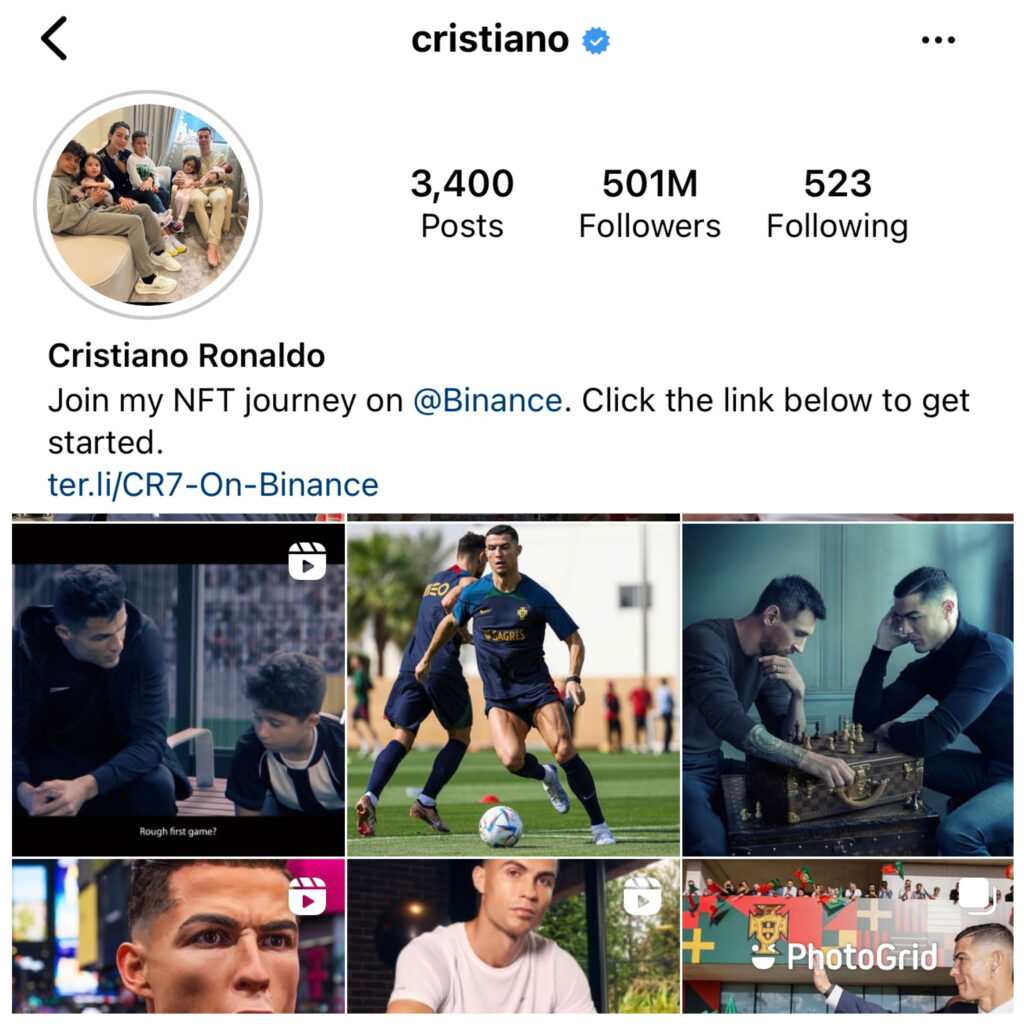Open the three-dot overflow menu
This screenshot has height=1024, width=1024.
click(937, 40)
